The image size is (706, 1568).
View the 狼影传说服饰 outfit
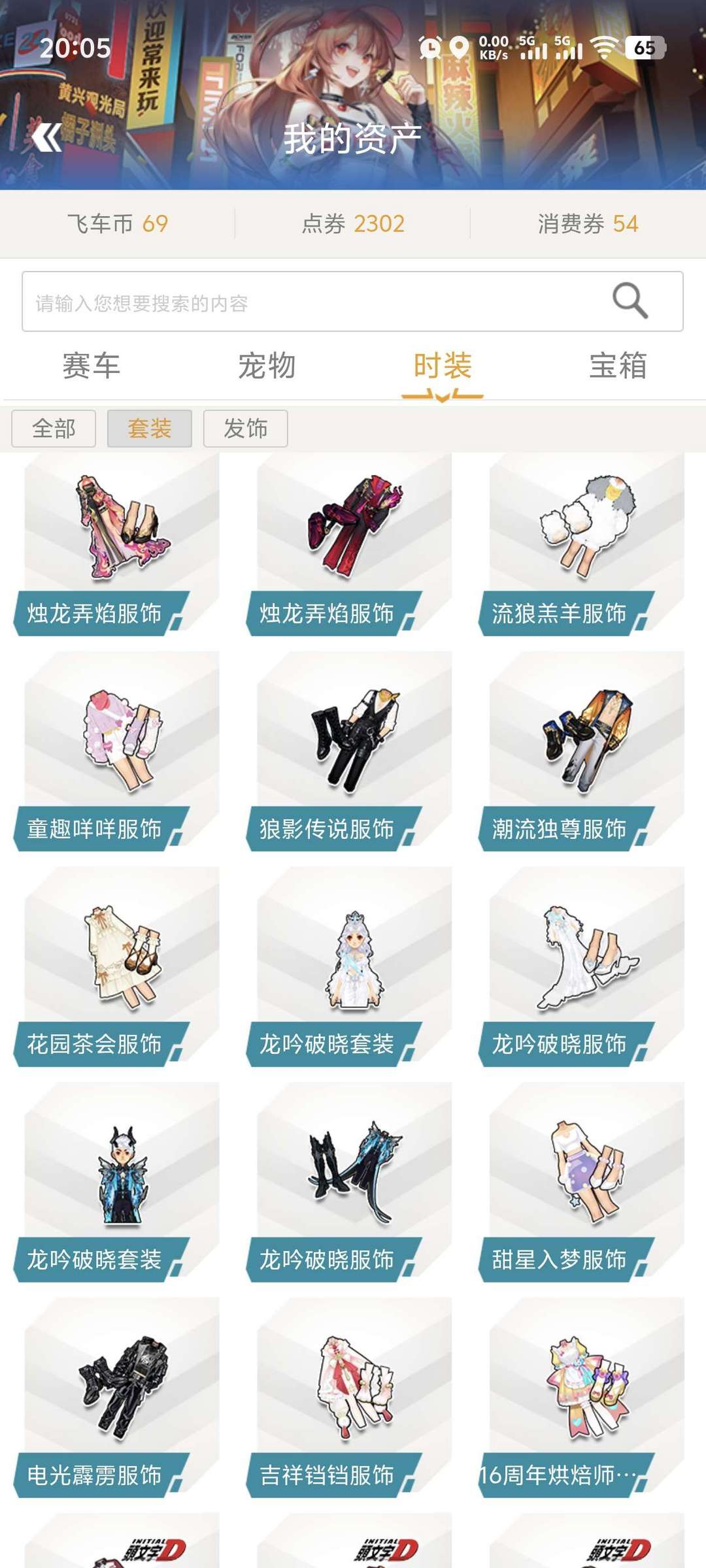(x=354, y=751)
